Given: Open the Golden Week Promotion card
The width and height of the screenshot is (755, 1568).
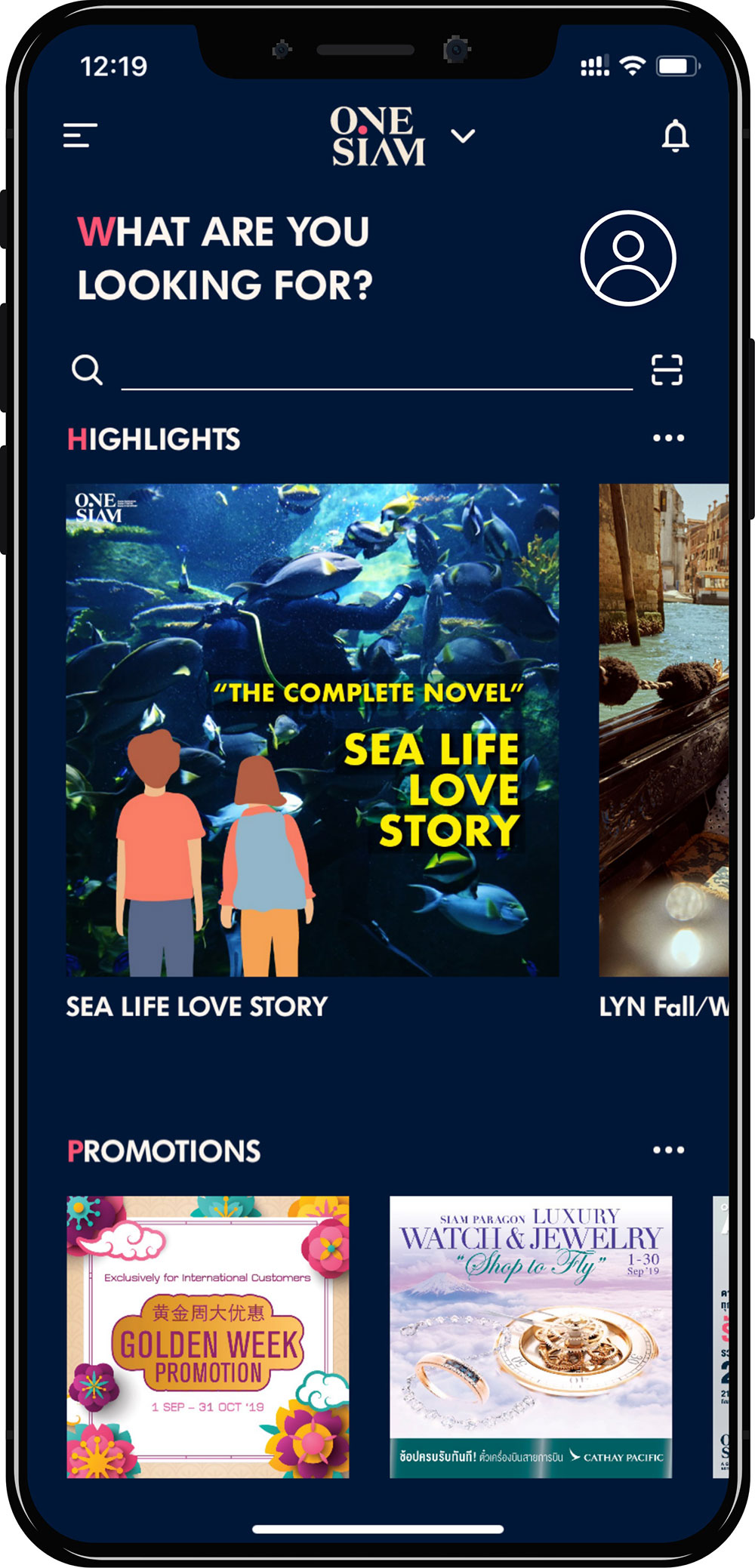Looking at the screenshot, I should pyautogui.click(x=208, y=1337).
